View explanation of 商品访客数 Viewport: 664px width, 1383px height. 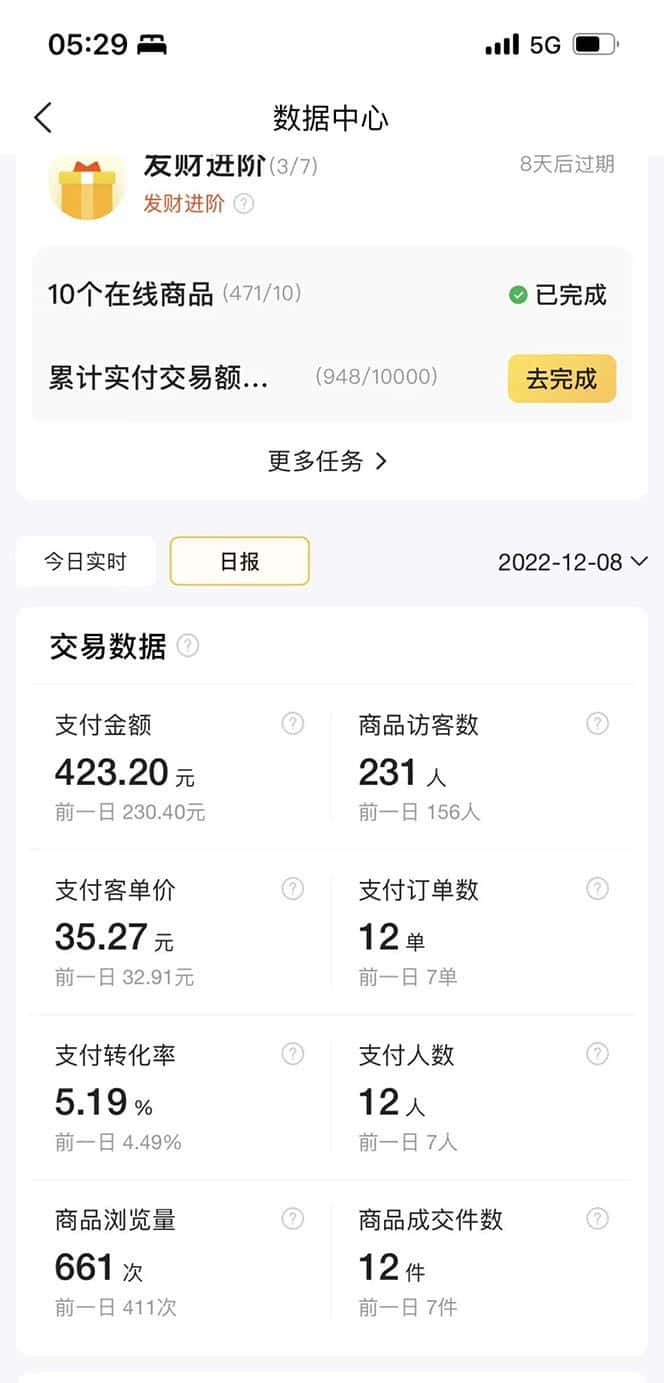597,723
